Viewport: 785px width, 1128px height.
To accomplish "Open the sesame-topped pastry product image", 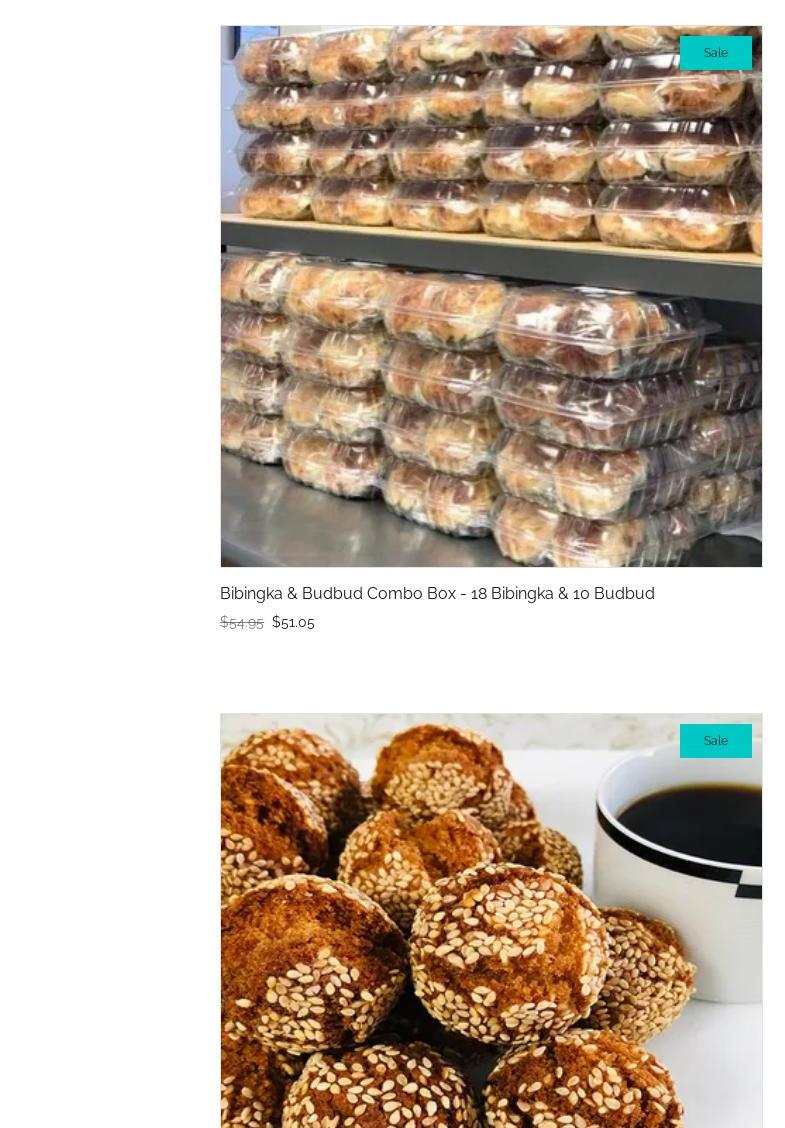I will click(491, 920).
